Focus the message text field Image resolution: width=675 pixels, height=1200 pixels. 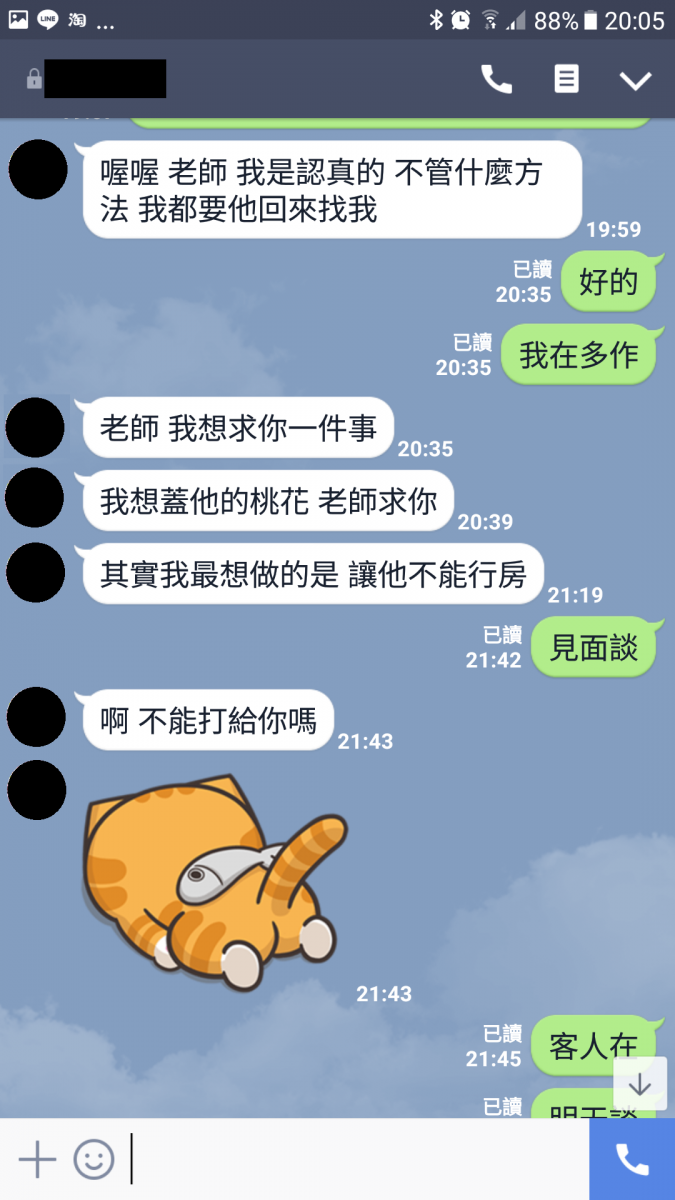pos(355,1160)
